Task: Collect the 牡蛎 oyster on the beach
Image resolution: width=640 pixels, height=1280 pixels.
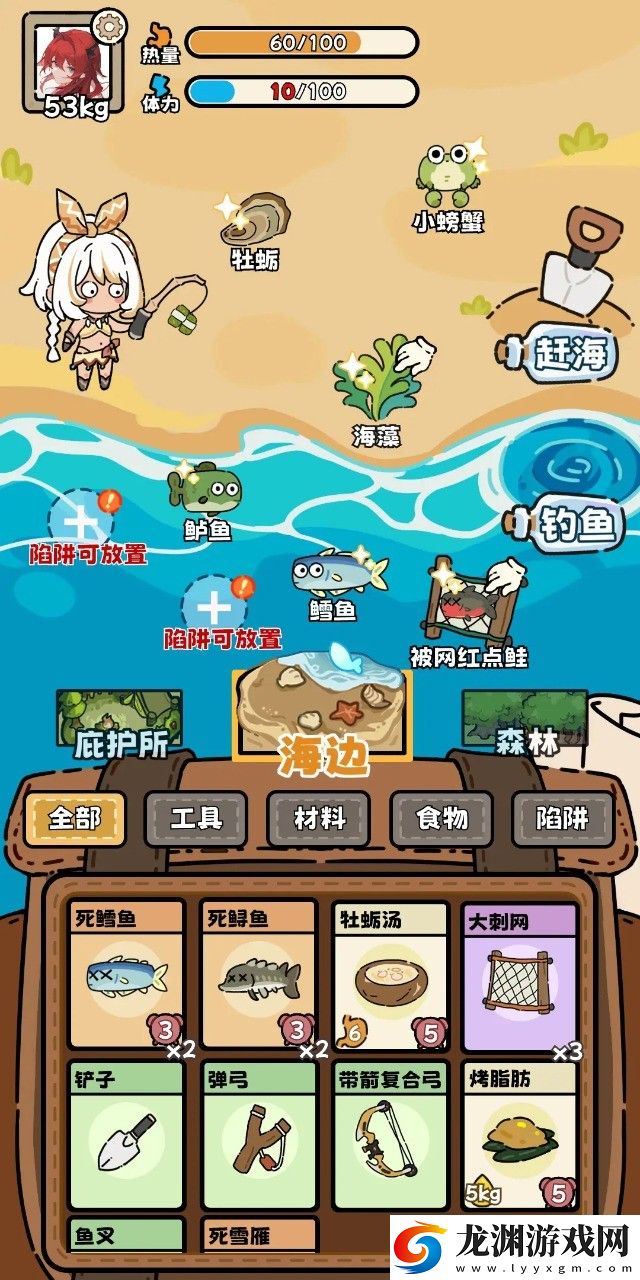Action: tap(255, 220)
